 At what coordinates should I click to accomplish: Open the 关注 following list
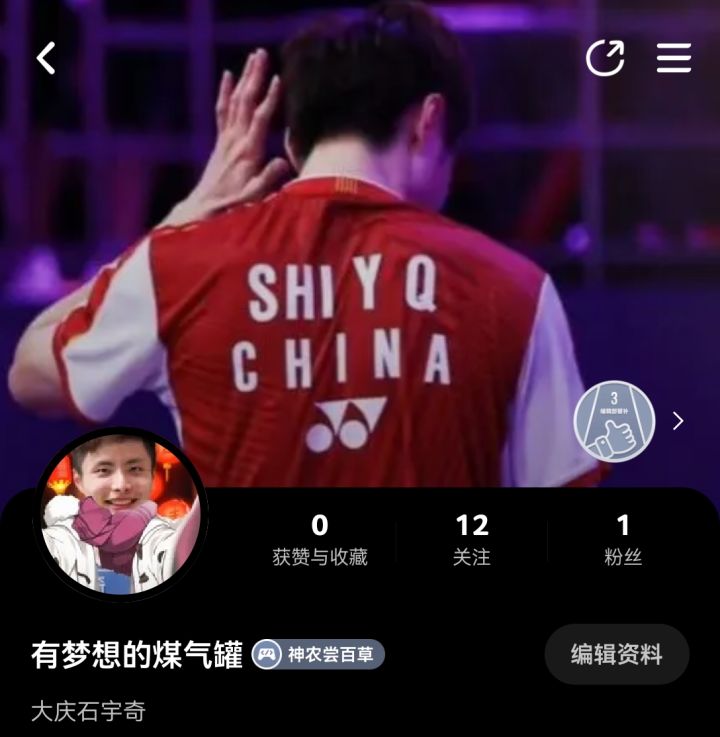pos(472,540)
